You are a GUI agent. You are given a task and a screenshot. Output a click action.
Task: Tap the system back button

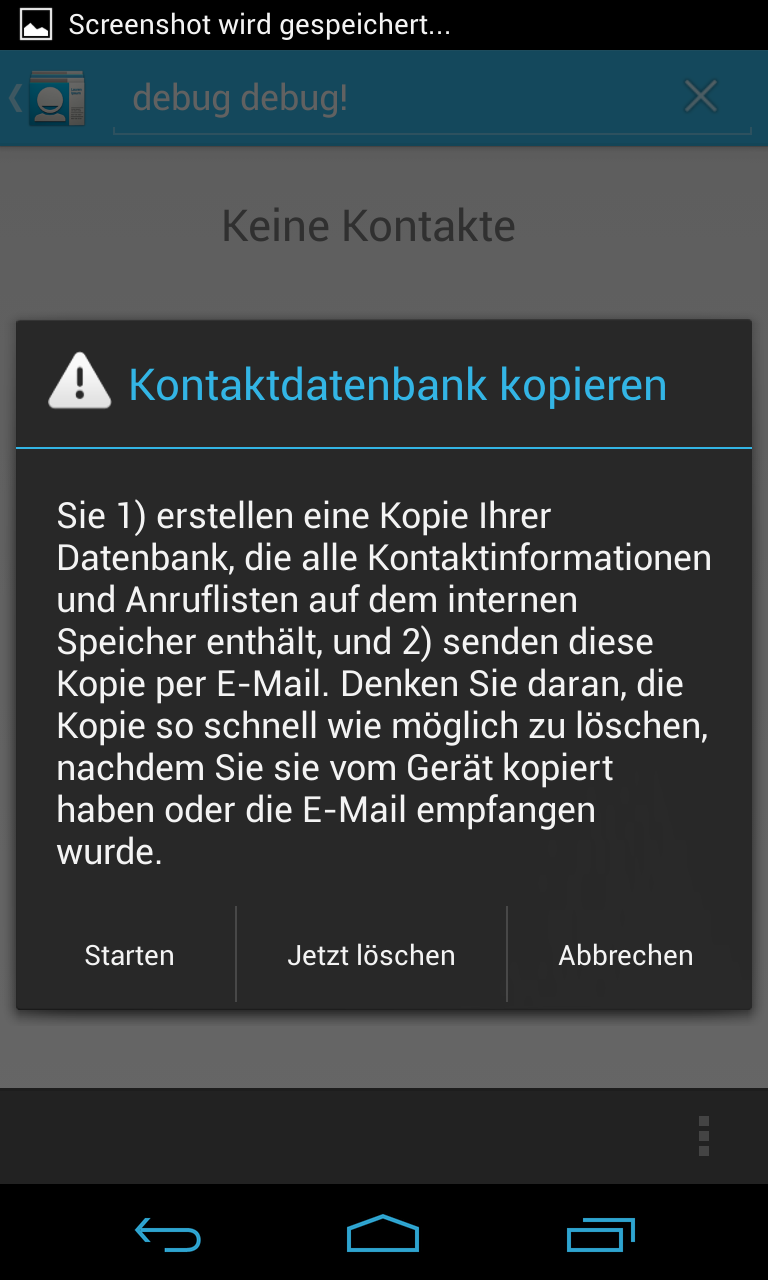168,1236
